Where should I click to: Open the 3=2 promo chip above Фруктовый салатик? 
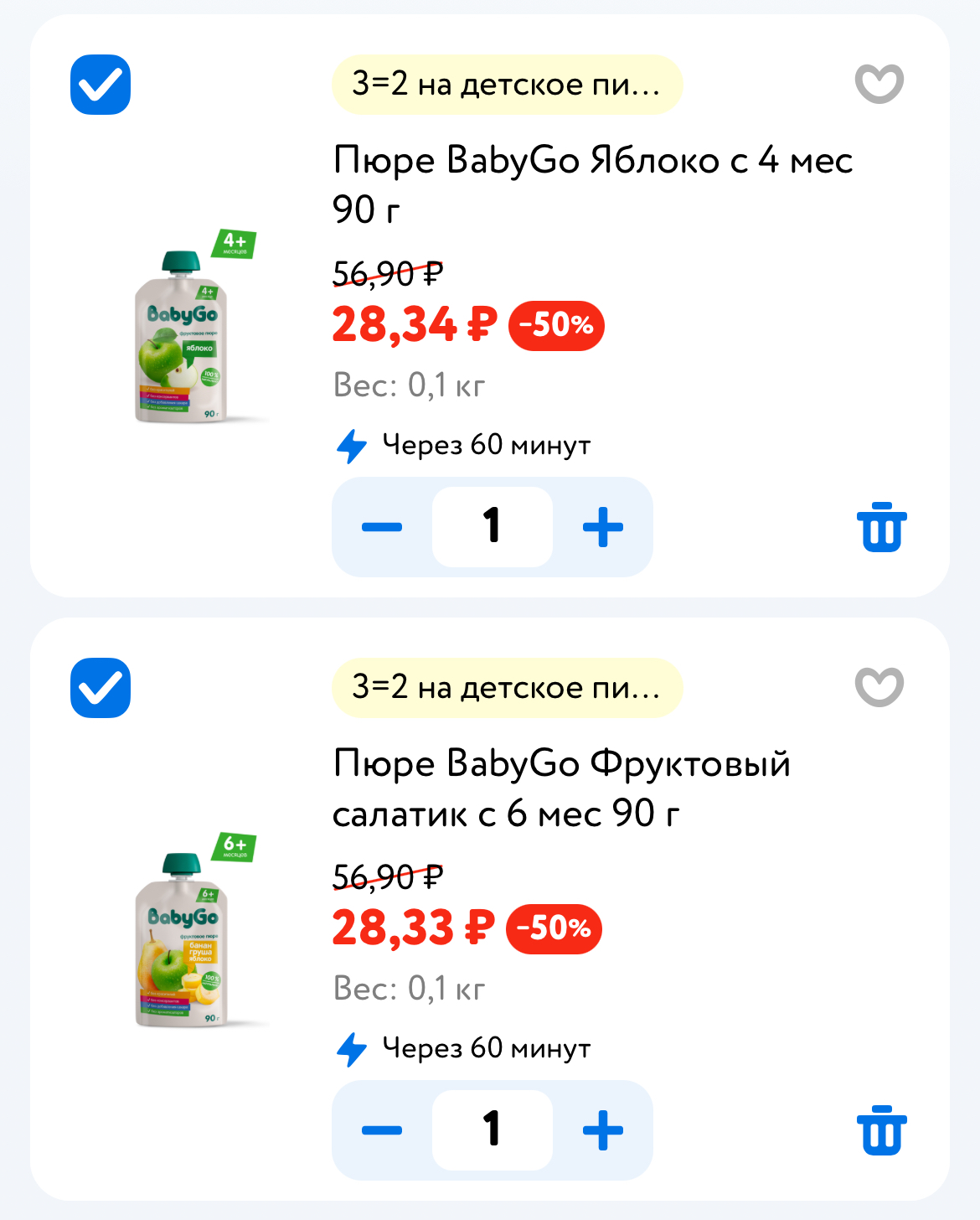[x=507, y=688]
